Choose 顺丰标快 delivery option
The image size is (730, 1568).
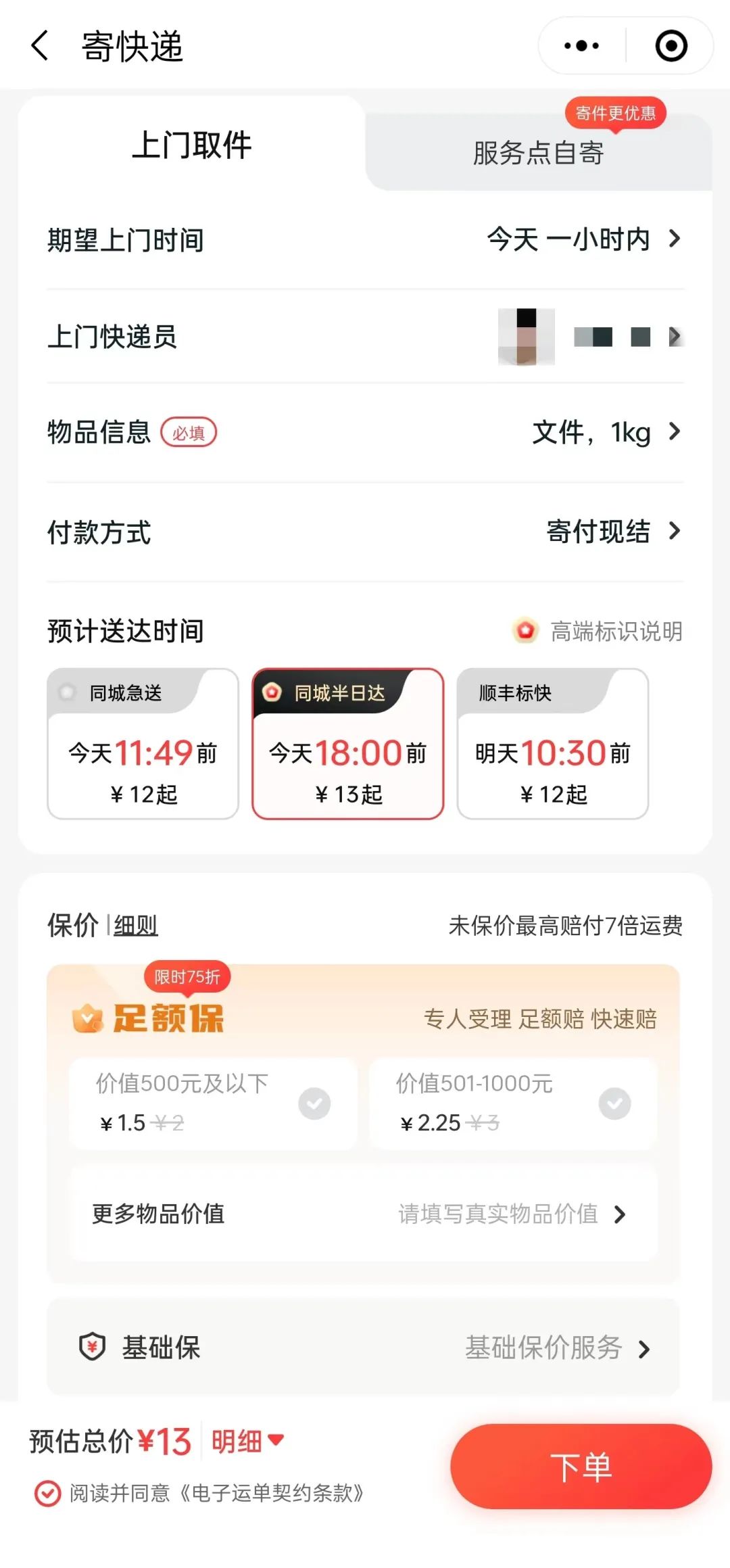pyautogui.click(x=552, y=744)
